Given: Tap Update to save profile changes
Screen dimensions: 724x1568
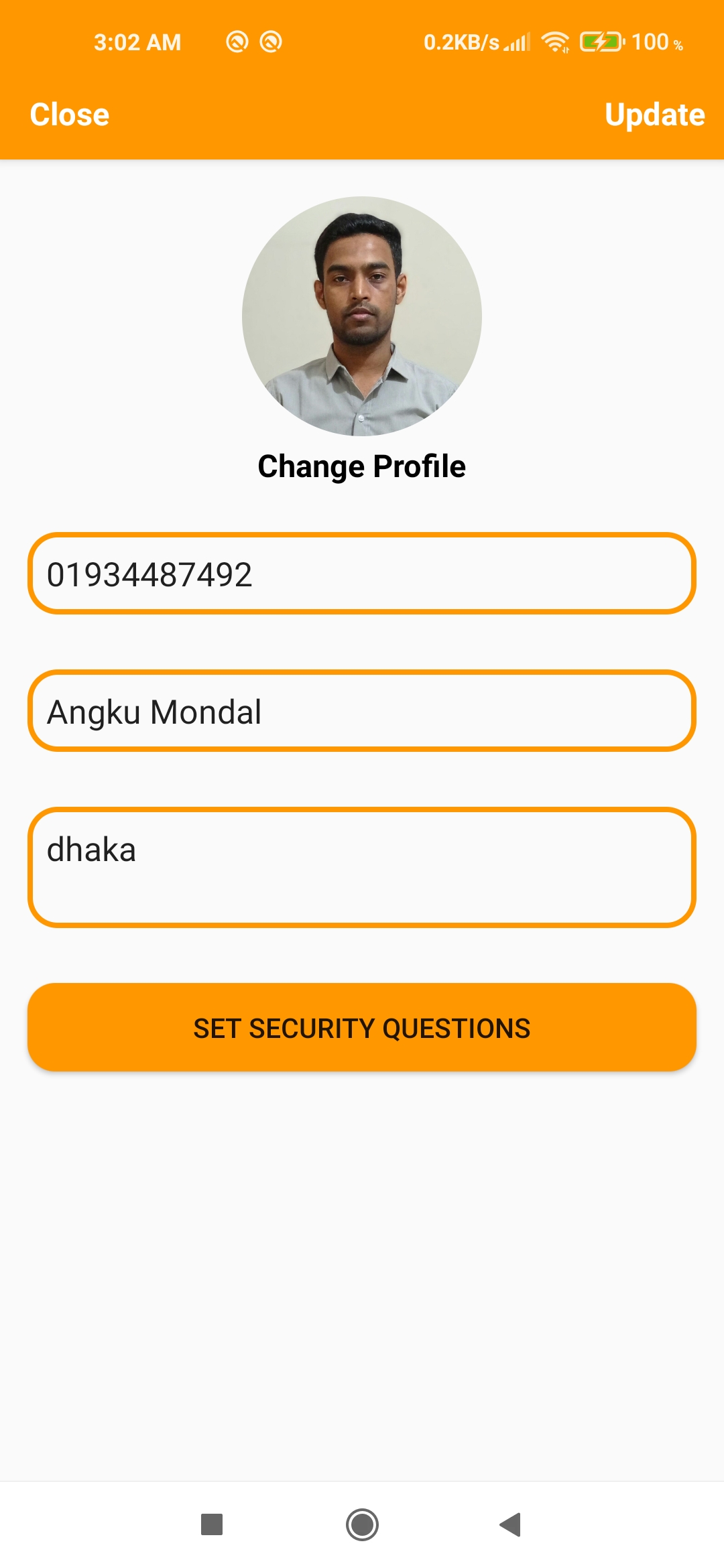Looking at the screenshot, I should pyautogui.click(x=655, y=114).
